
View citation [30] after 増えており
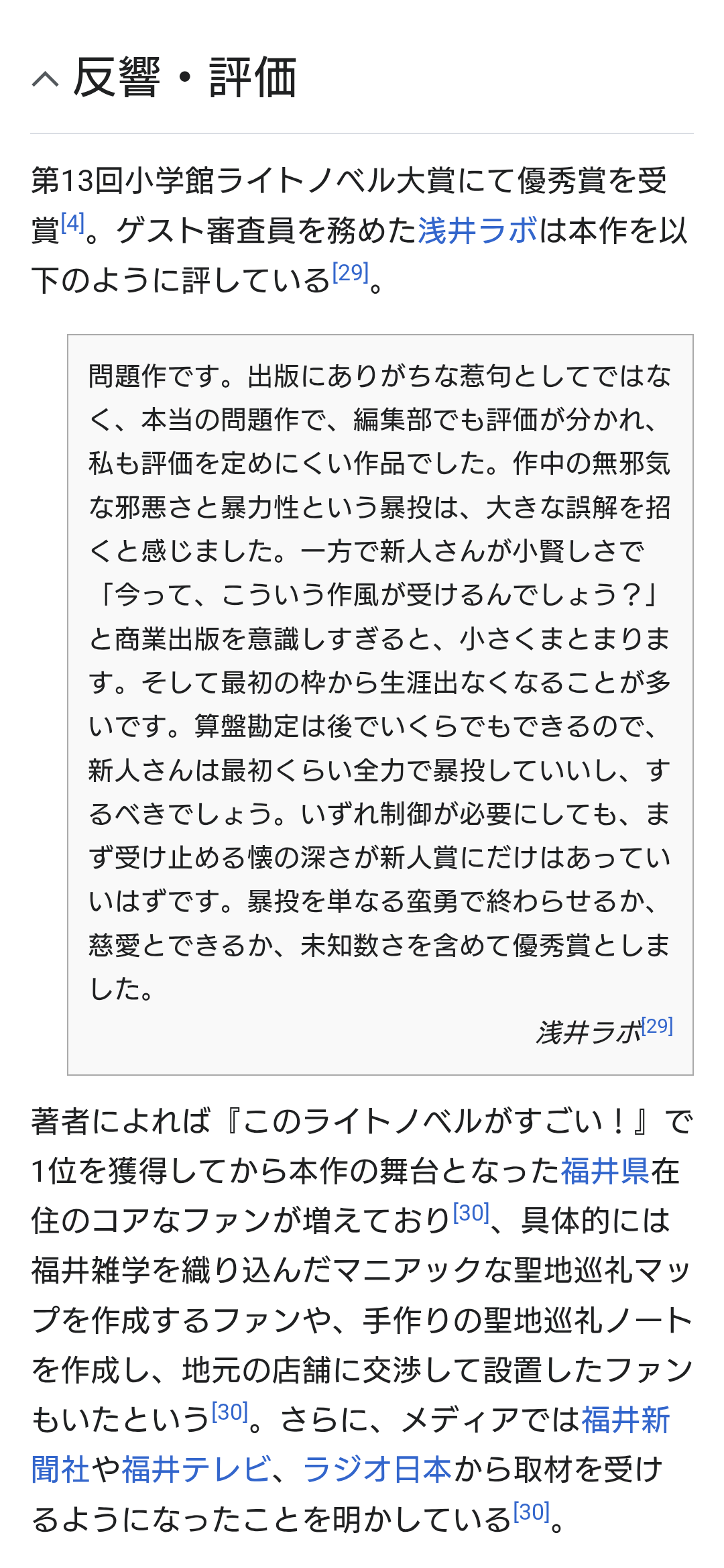pos(471,1213)
